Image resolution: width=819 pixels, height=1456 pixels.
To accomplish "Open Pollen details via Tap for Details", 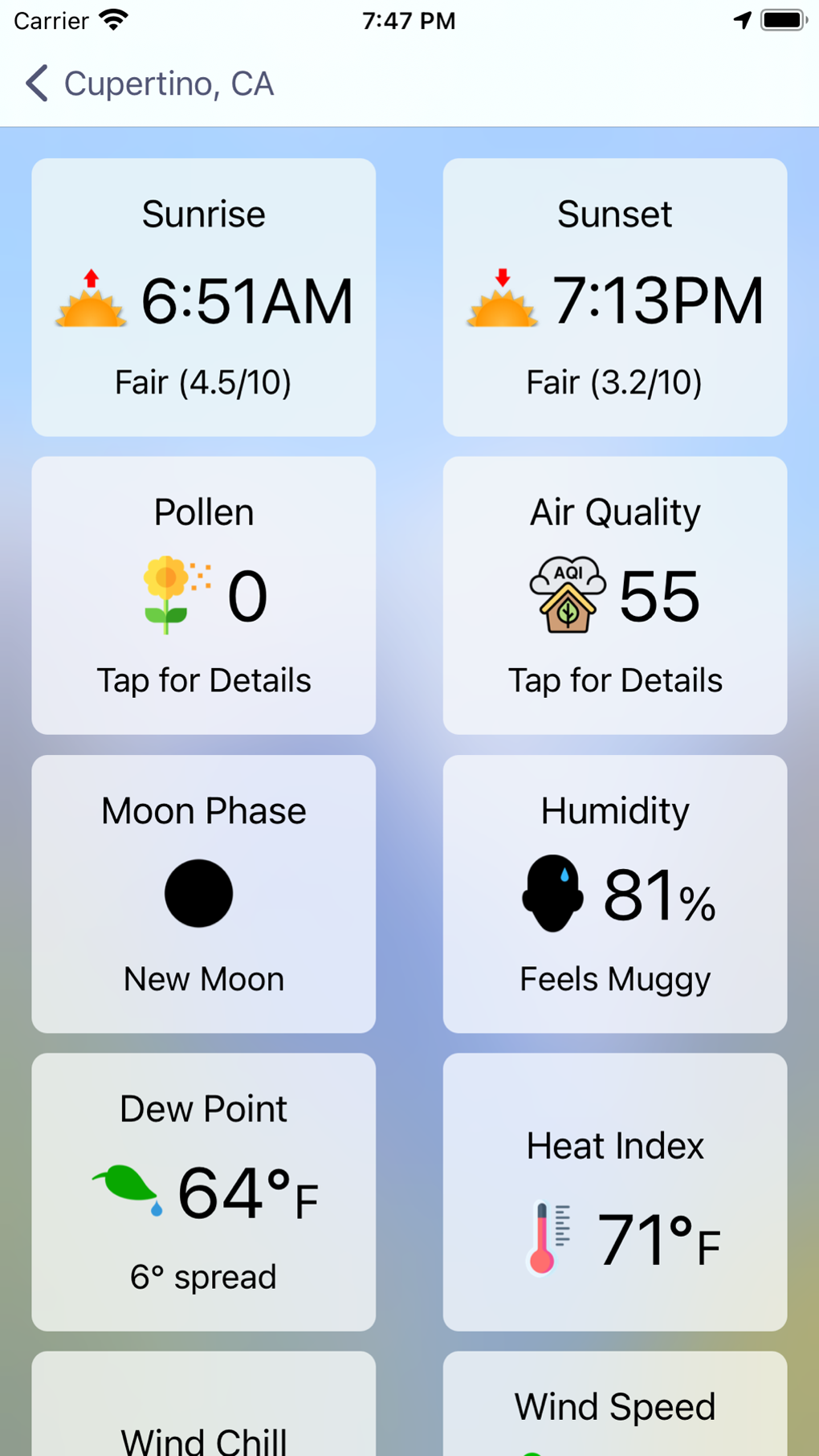I will [203, 680].
